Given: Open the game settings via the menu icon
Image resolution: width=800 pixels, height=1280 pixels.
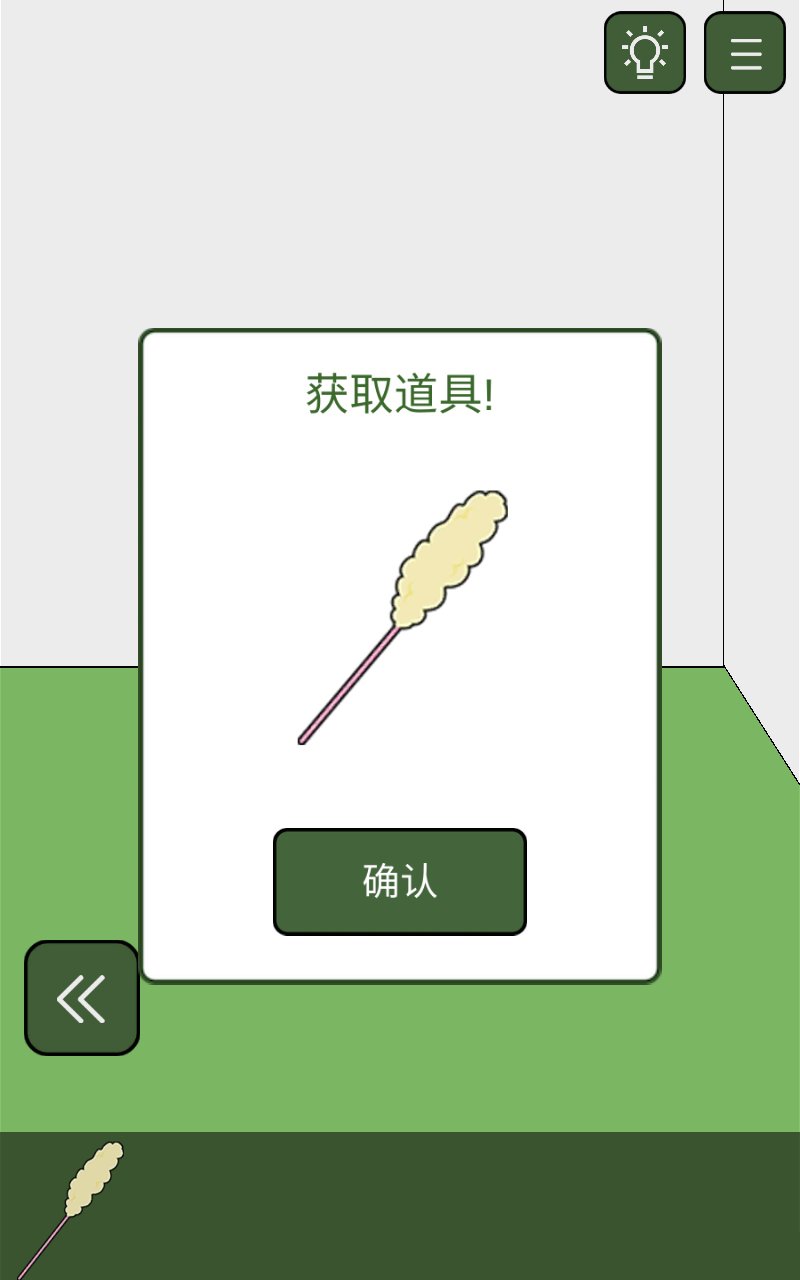Looking at the screenshot, I should (x=745, y=52).
